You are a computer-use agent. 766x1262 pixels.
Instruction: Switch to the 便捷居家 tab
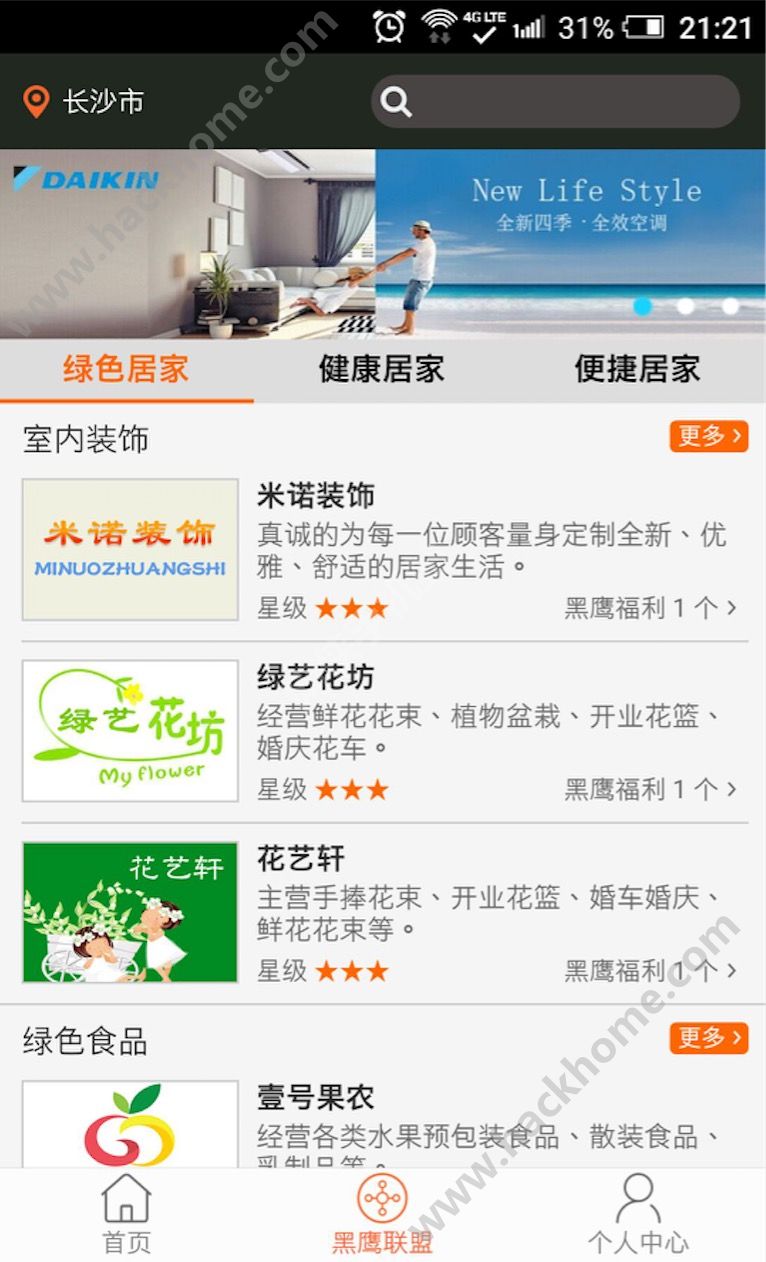[637, 369]
